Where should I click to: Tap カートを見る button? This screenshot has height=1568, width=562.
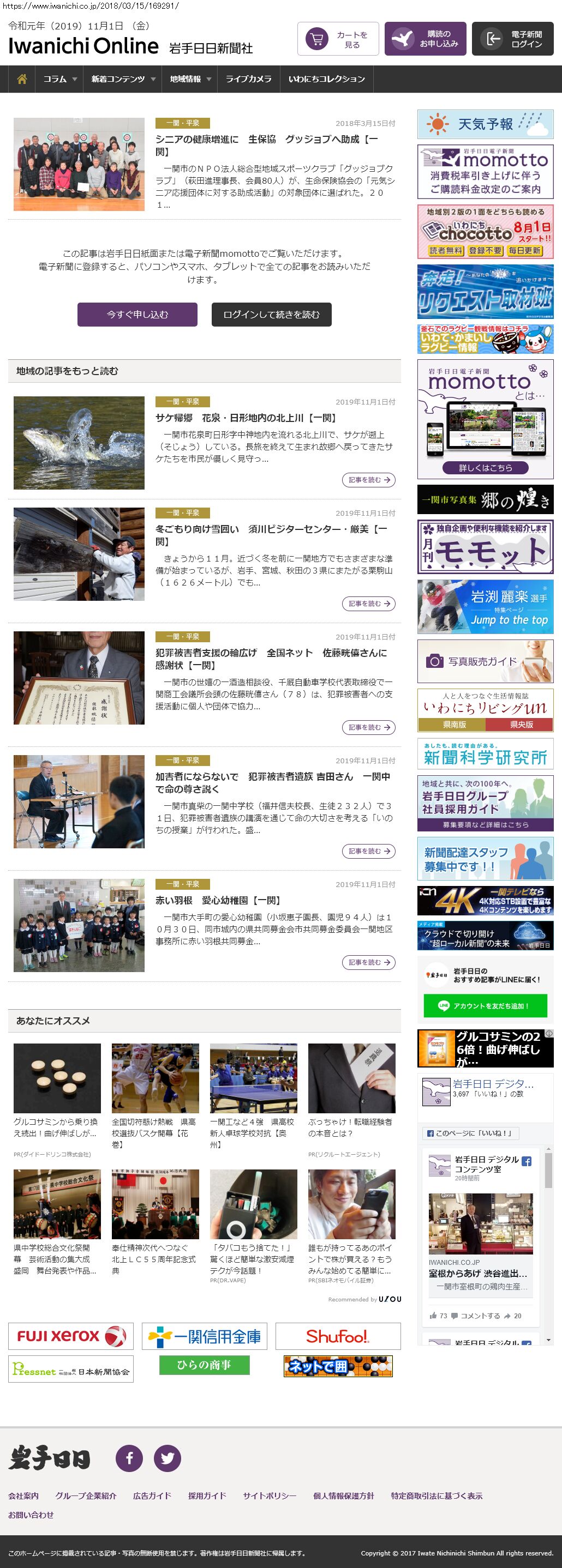coord(338,40)
